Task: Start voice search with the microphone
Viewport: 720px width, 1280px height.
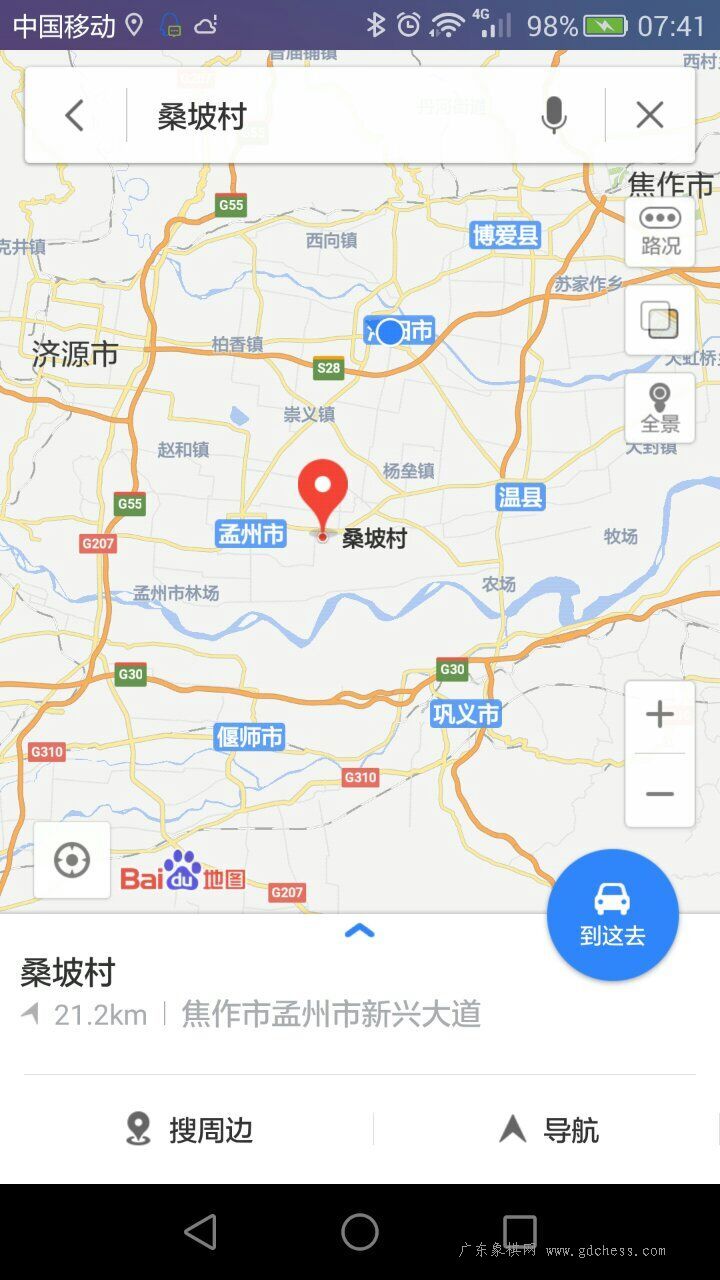Action: click(x=554, y=116)
